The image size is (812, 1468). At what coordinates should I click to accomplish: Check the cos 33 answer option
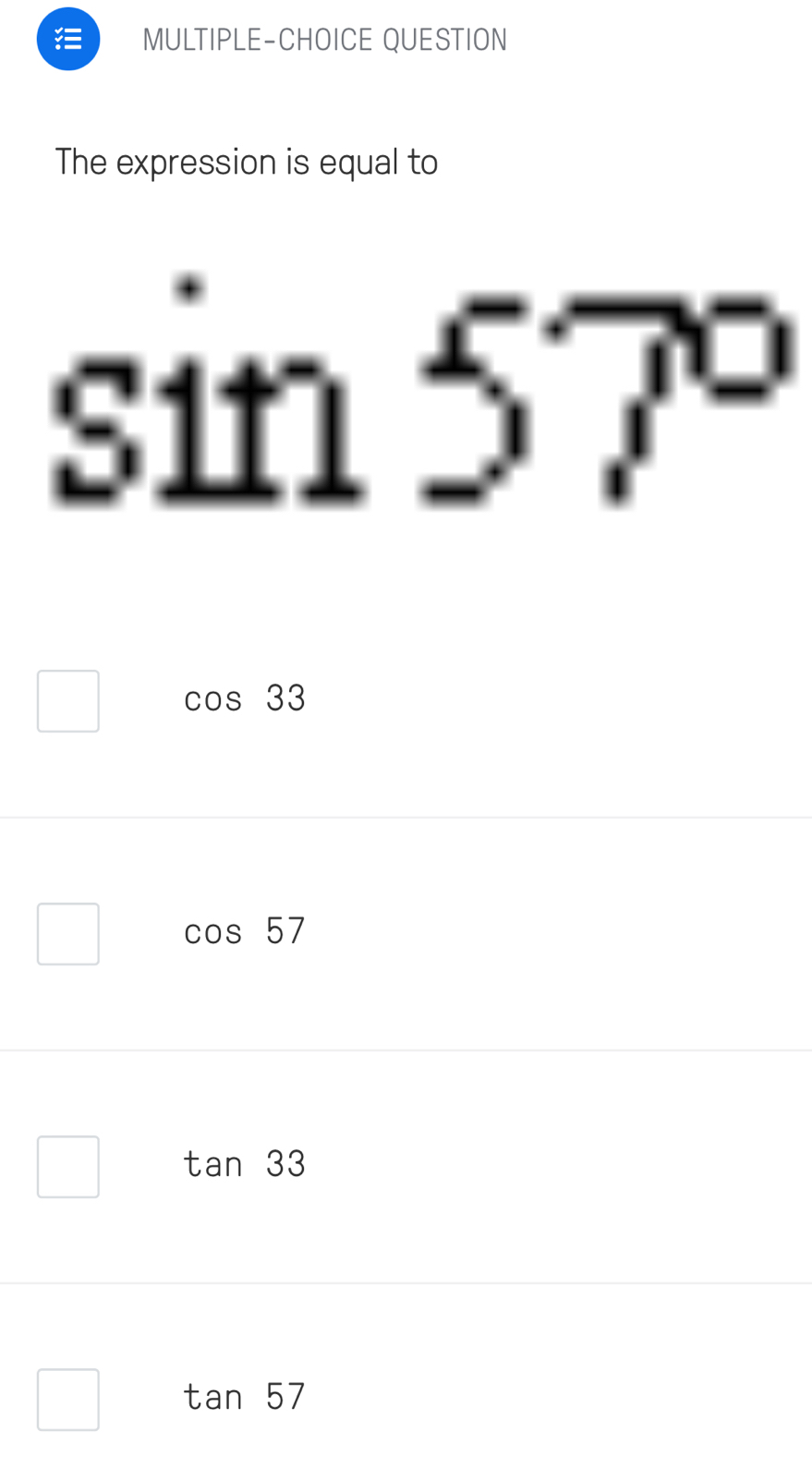click(x=68, y=701)
